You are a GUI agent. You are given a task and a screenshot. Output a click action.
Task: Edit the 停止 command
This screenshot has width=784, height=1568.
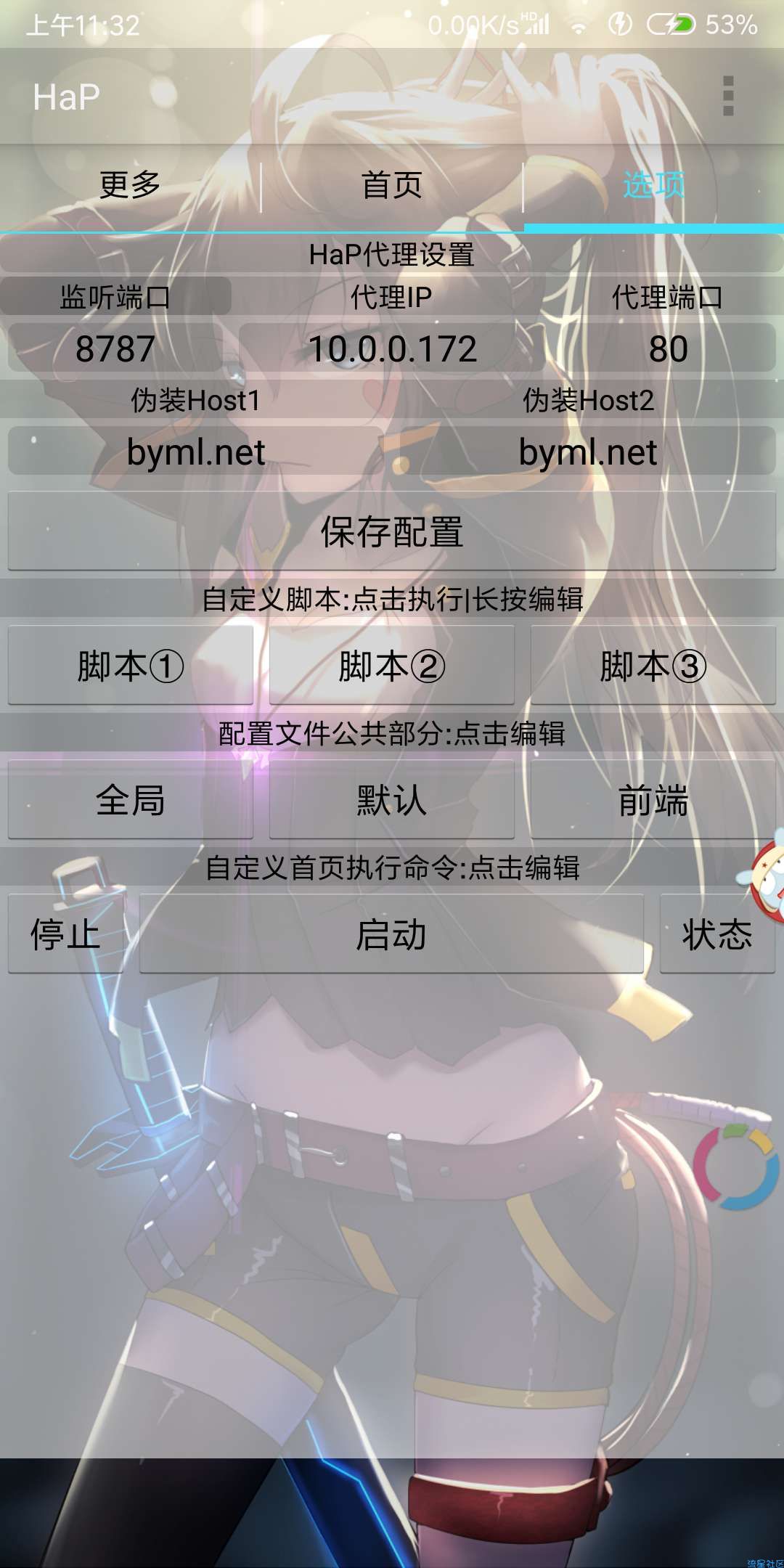(x=65, y=934)
